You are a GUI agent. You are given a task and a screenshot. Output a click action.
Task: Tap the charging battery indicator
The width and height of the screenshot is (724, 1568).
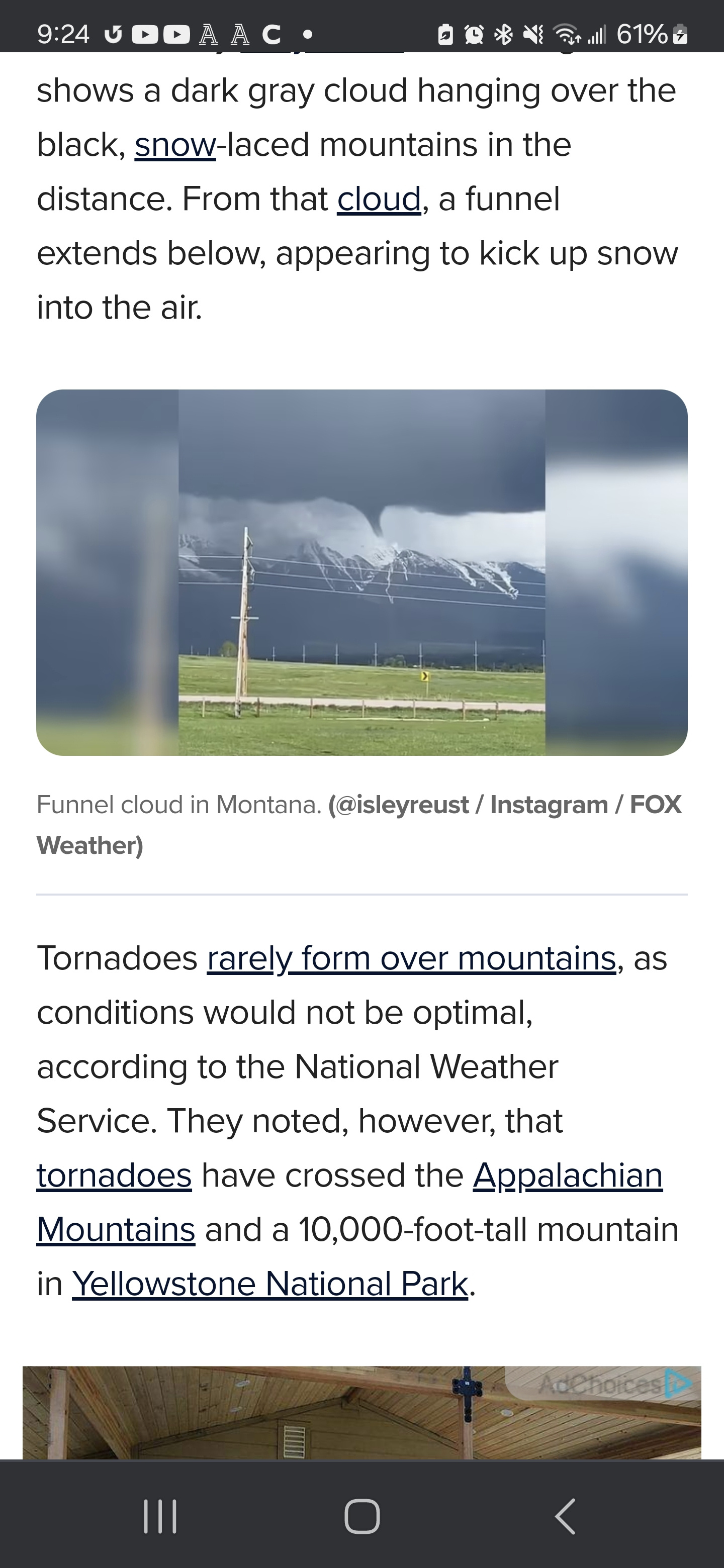(x=681, y=35)
